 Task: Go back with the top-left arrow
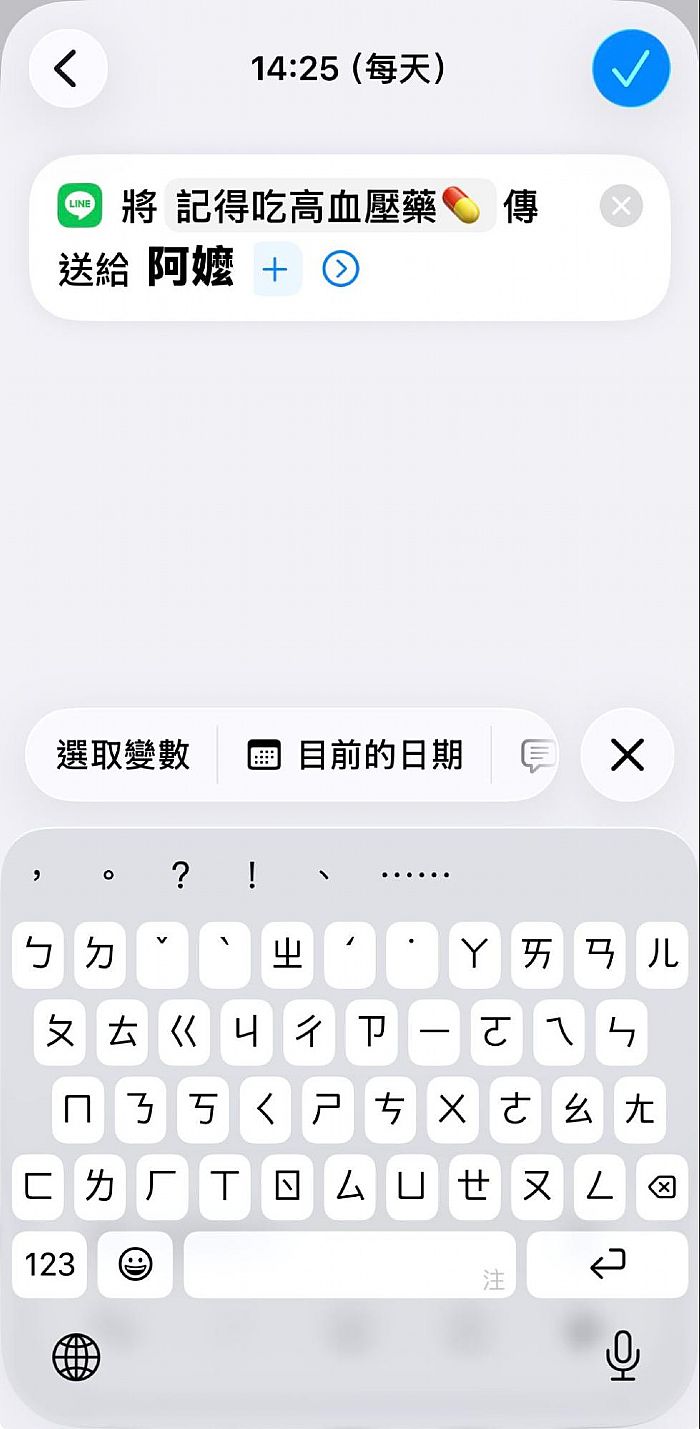[67, 68]
